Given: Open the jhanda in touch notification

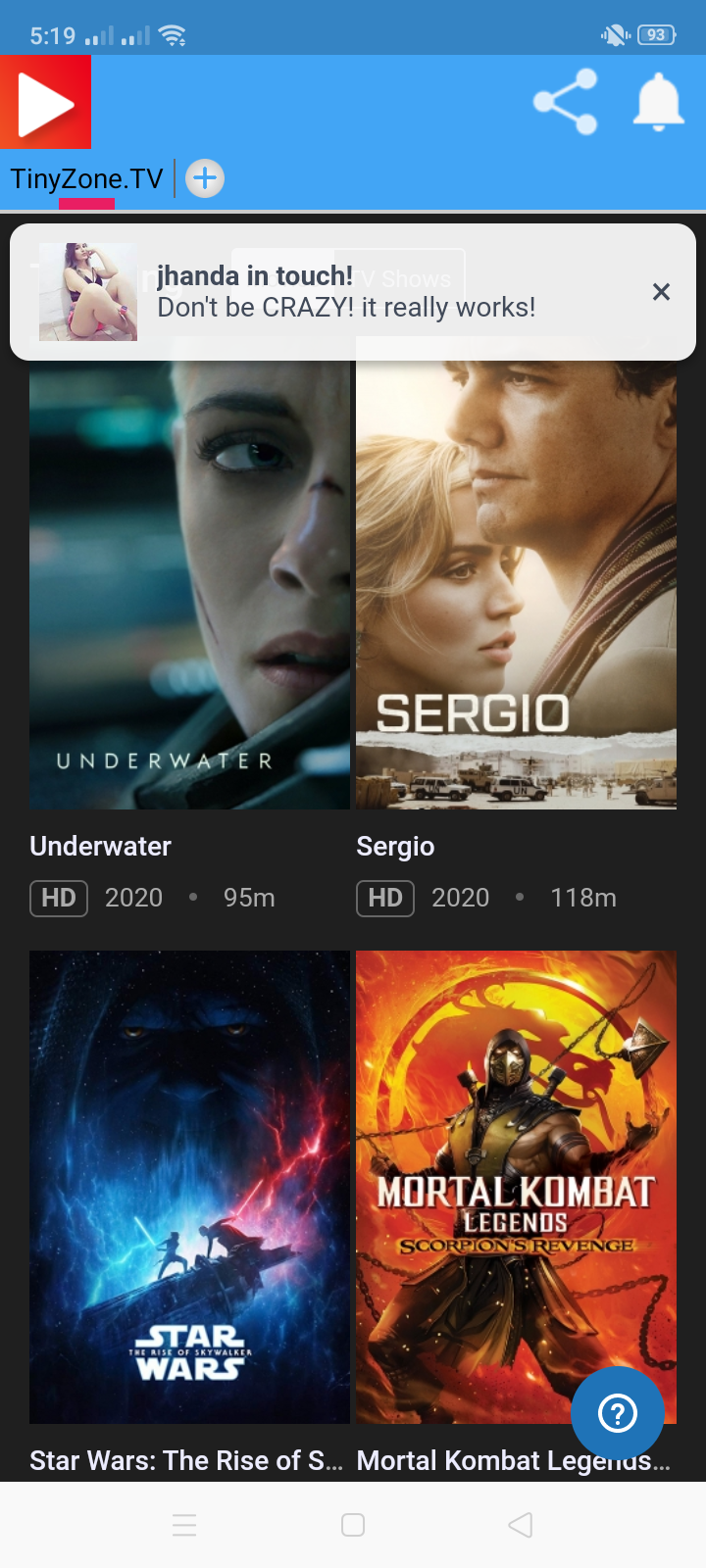Looking at the screenshot, I should pyautogui.click(x=343, y=292).
